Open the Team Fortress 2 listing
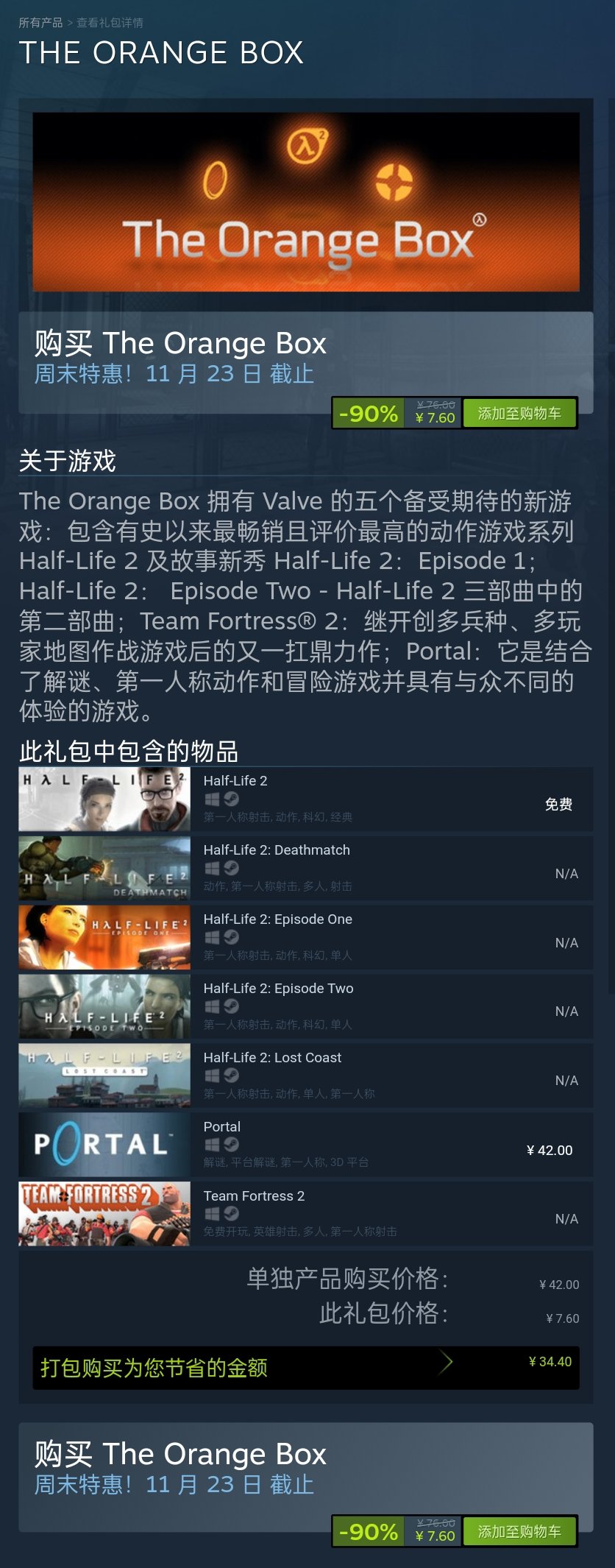This screenshot has width=615, height=1568. pyautogui.click(x=254, y=1196)
